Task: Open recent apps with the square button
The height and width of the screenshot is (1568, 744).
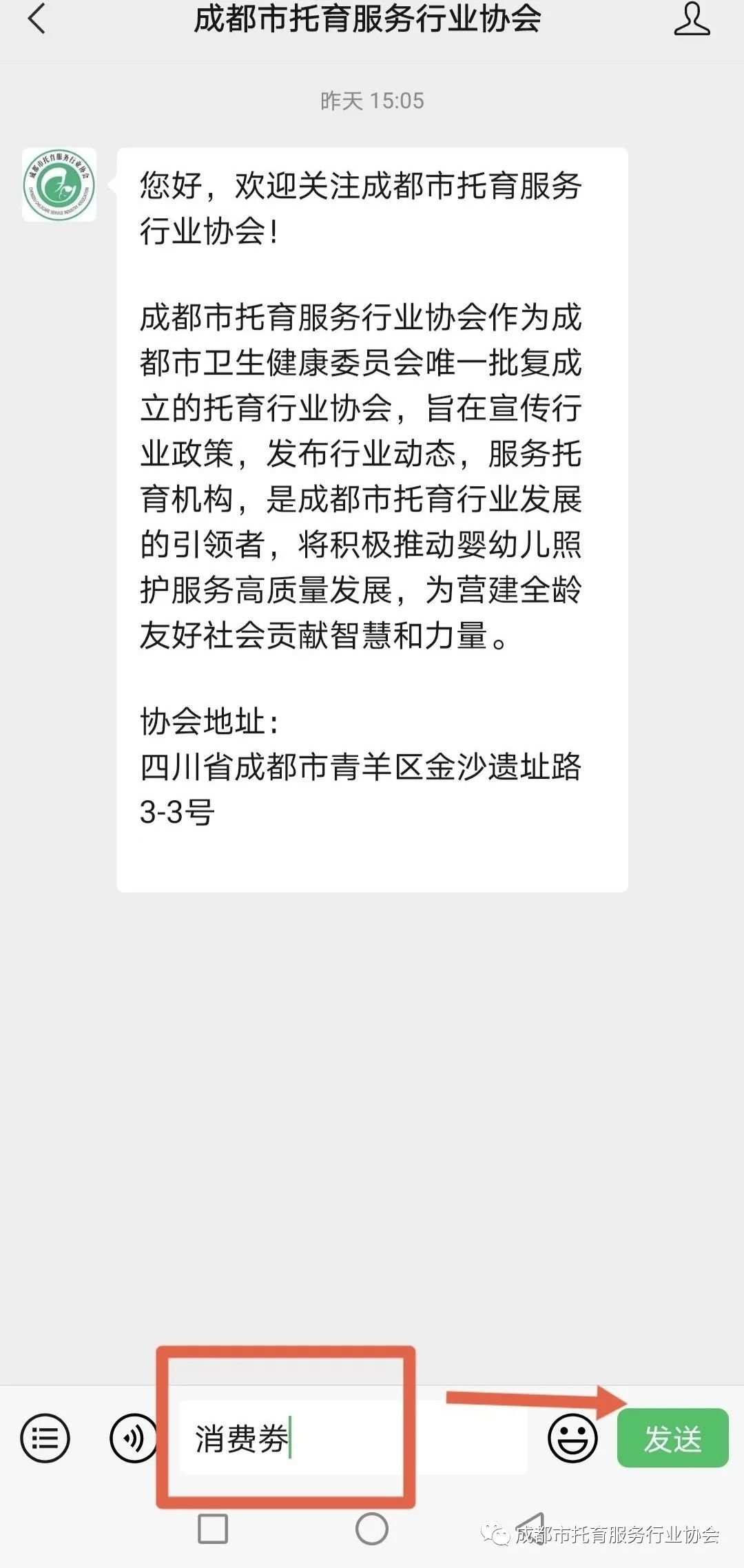Action: point(212,1529)
